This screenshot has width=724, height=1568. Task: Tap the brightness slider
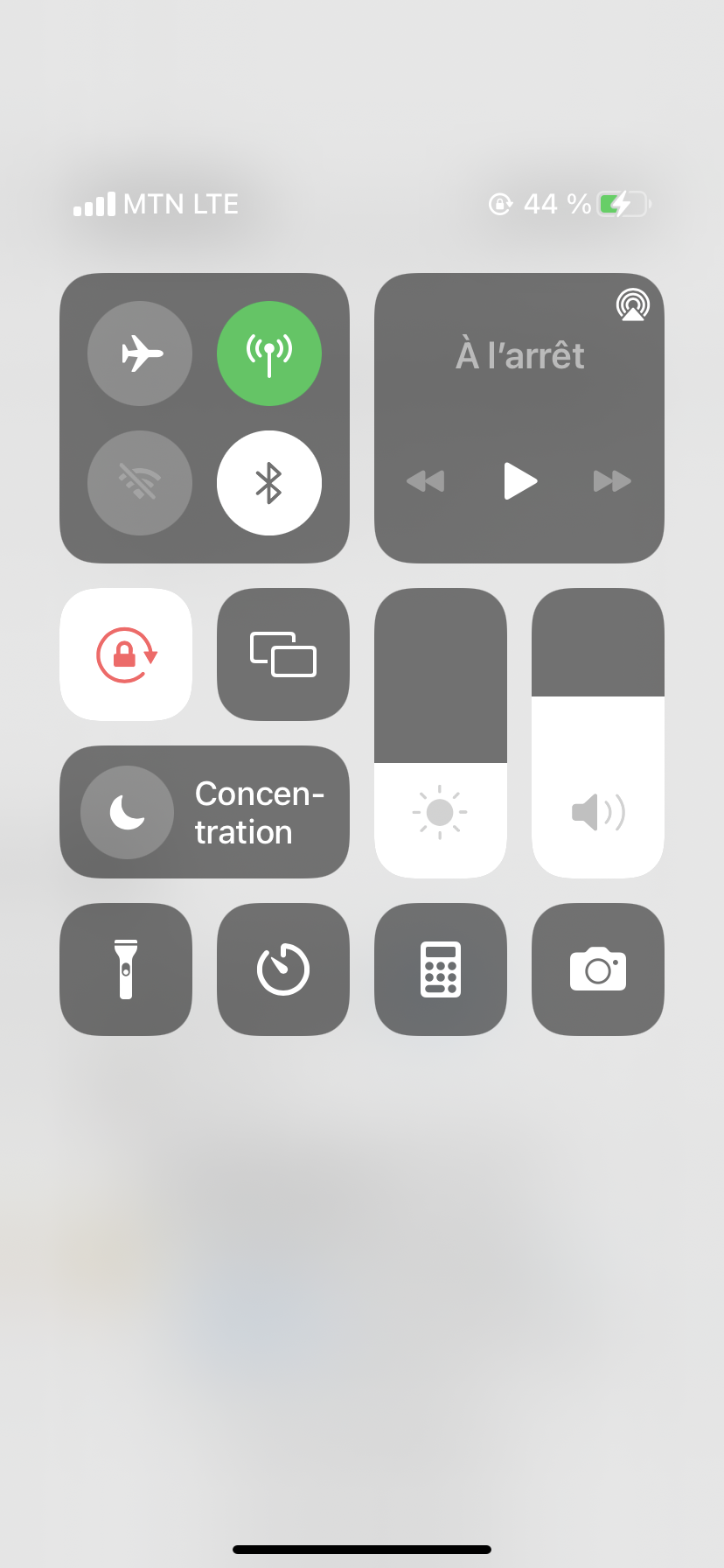441,733
